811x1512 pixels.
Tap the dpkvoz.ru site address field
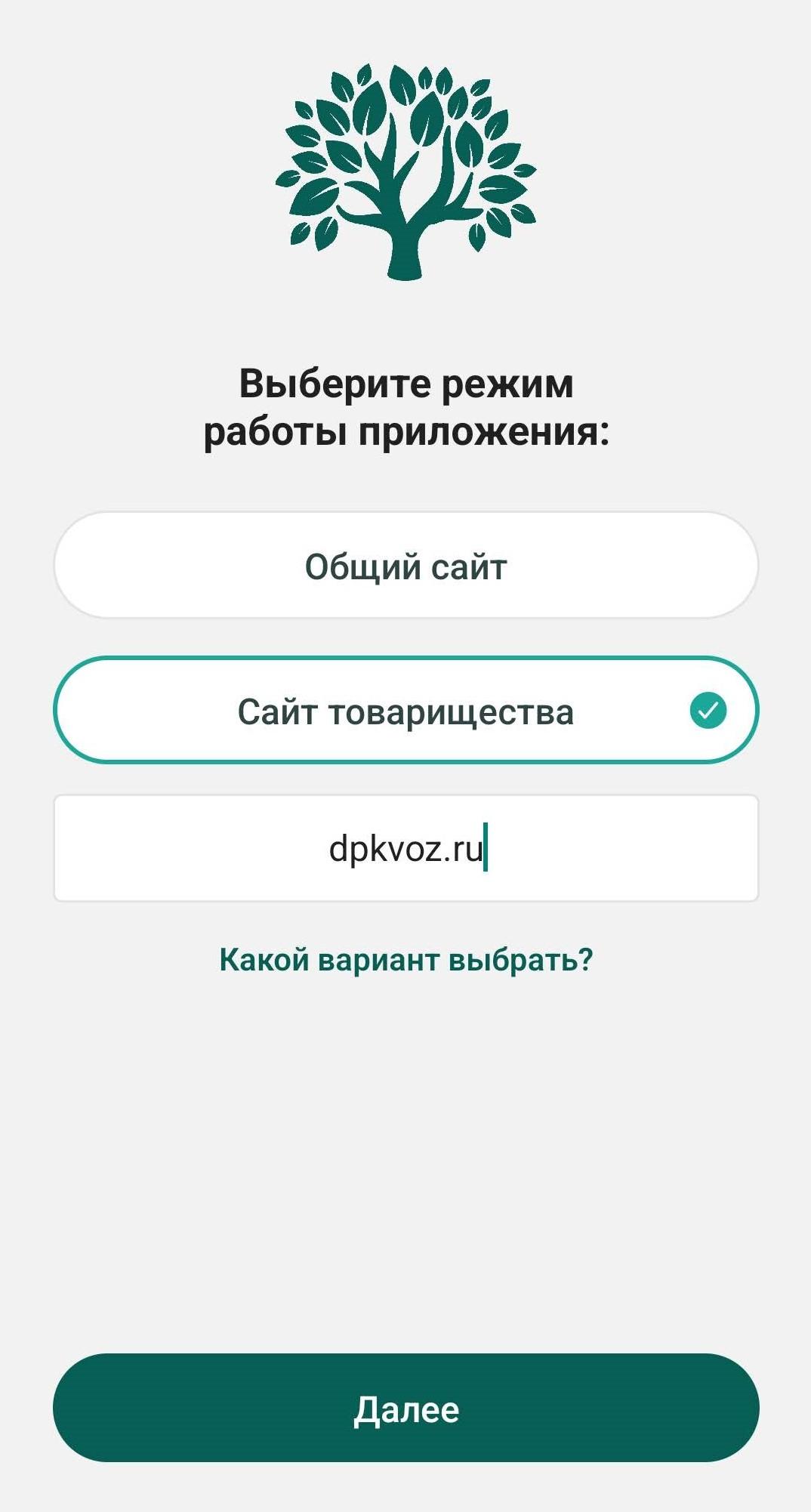(x=405, y=848)
